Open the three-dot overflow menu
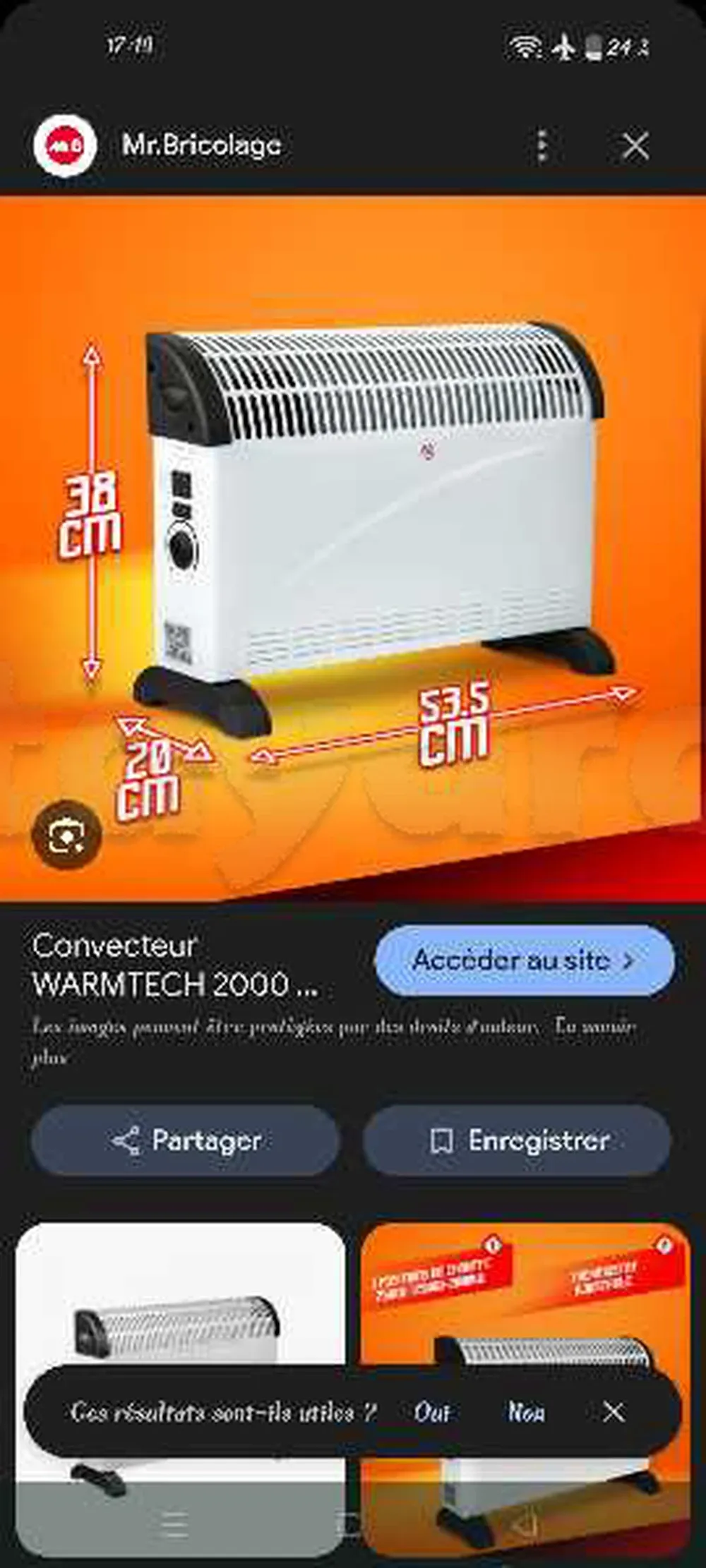This screenshot has height=1568, width=706. pyautogui.click(x=542, y=146)
